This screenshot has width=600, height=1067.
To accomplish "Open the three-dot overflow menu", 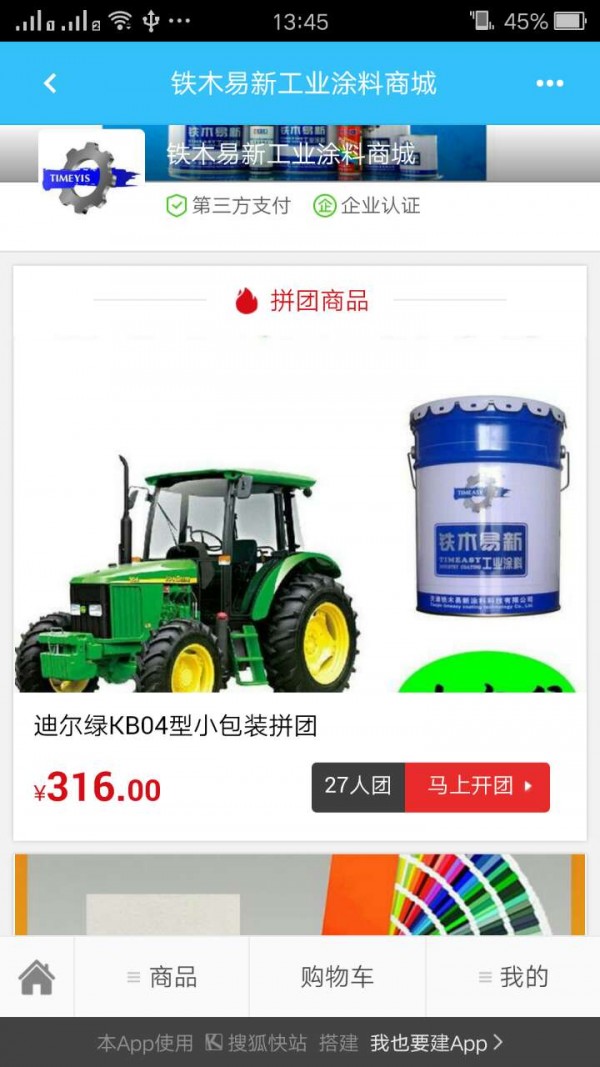I will coord(549,84).
